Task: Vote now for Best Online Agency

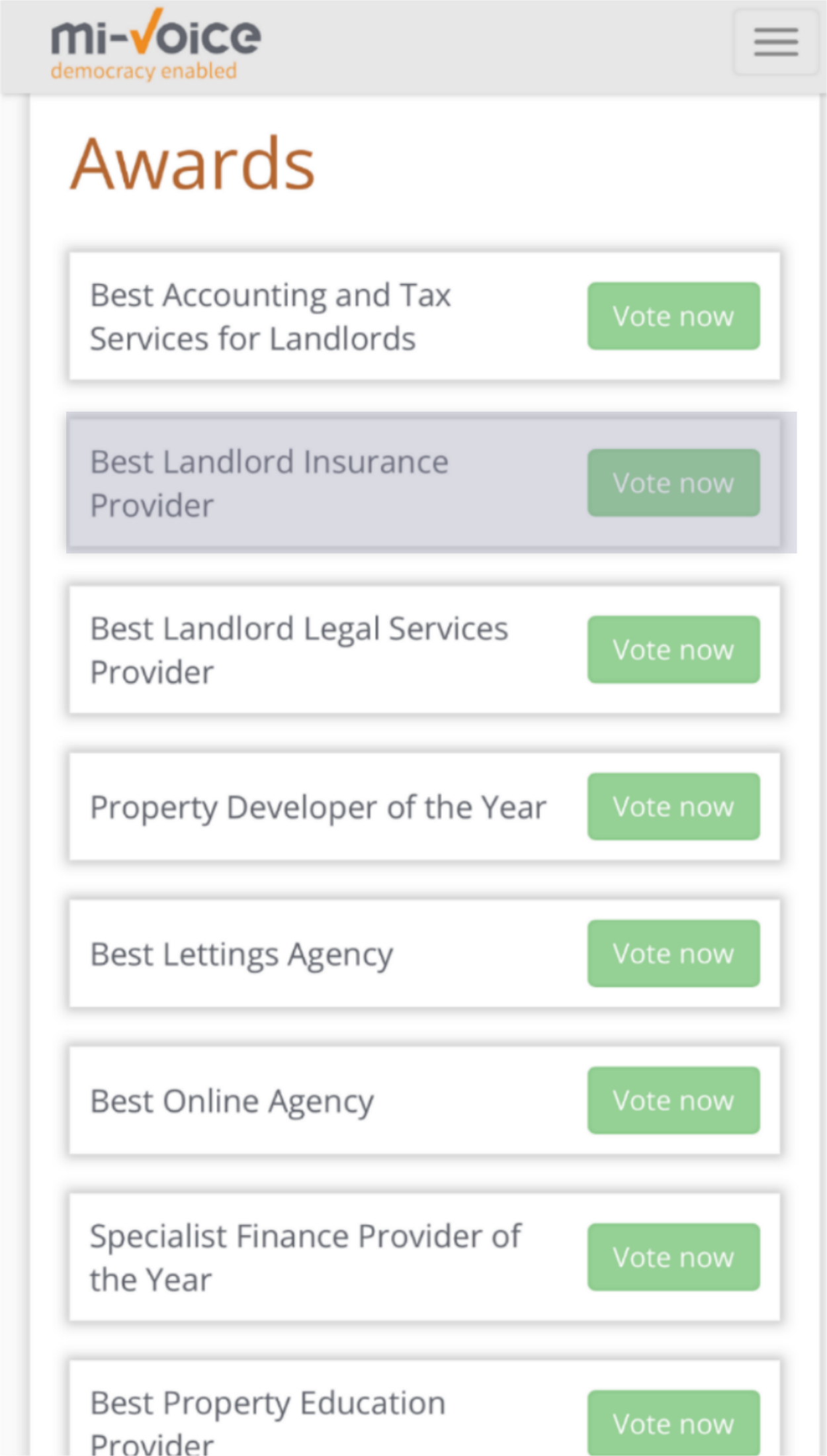Action: click(x=674, y=1100)
